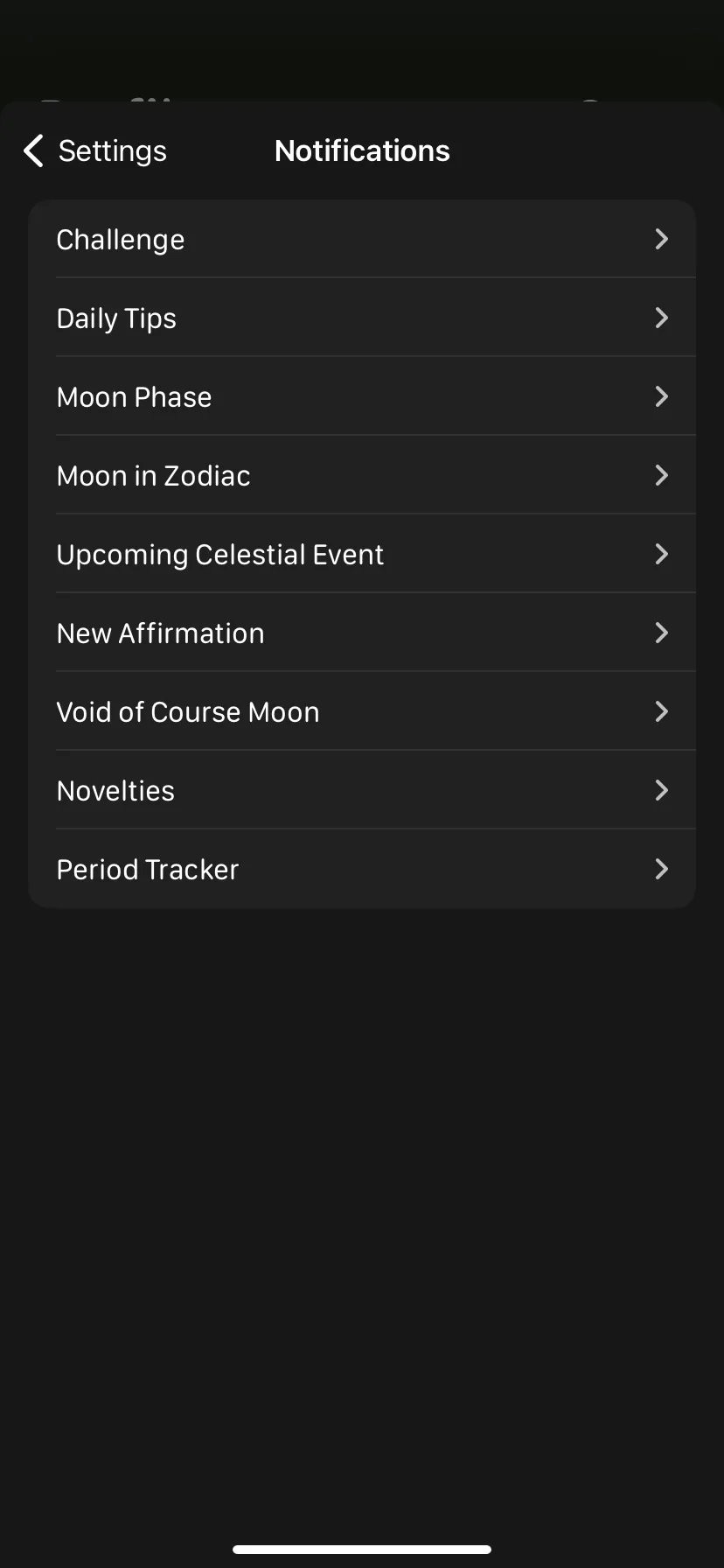
Task: Open Moon in Zodiac notifications
Action: (361, 476)
